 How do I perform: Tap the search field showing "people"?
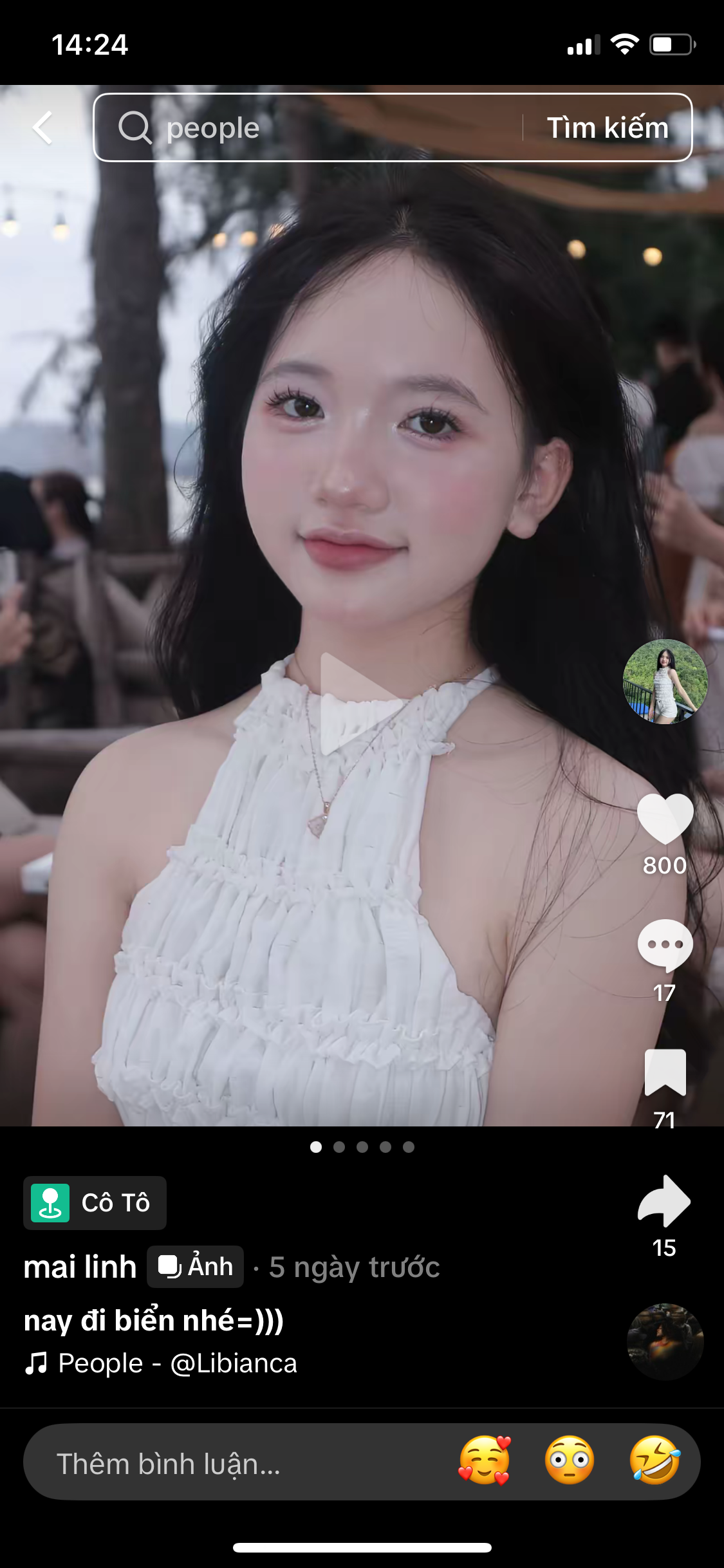[309, 127]
